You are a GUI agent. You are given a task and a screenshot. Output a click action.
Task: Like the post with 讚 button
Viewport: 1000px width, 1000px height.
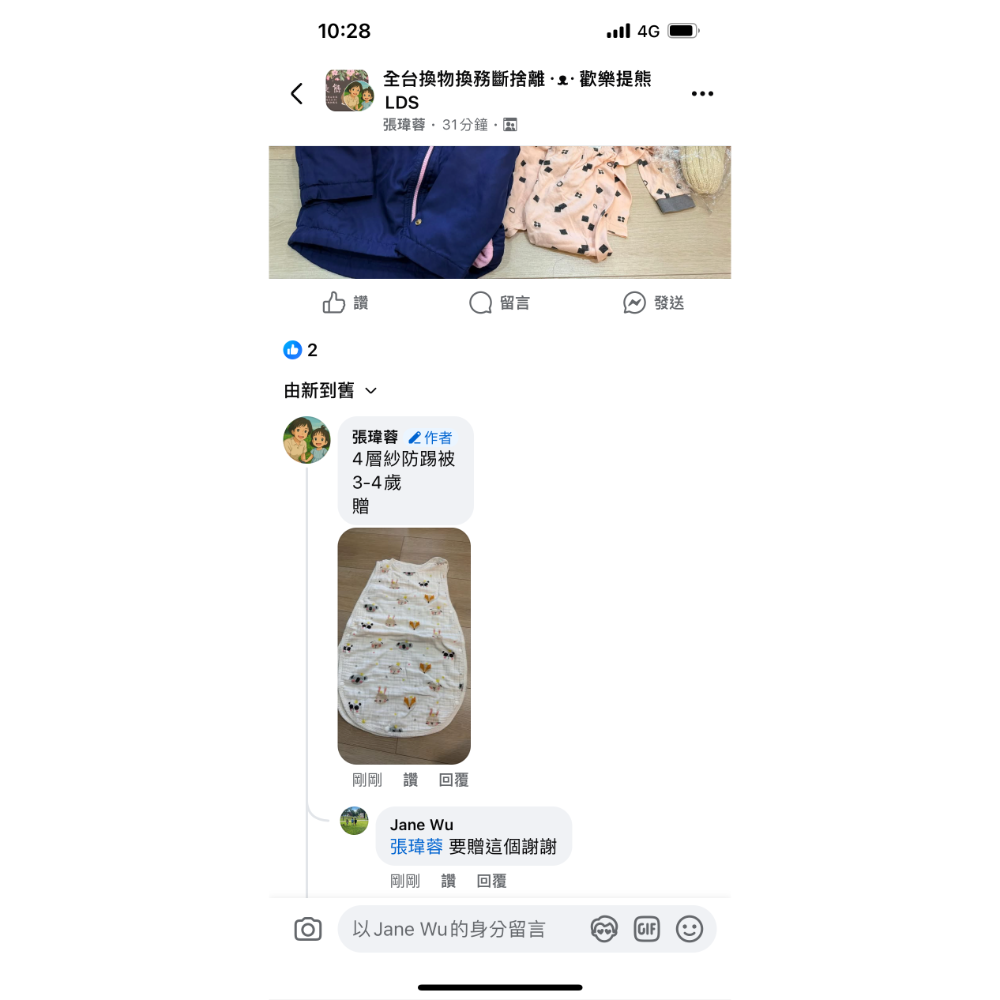click(x=346, y=303)
